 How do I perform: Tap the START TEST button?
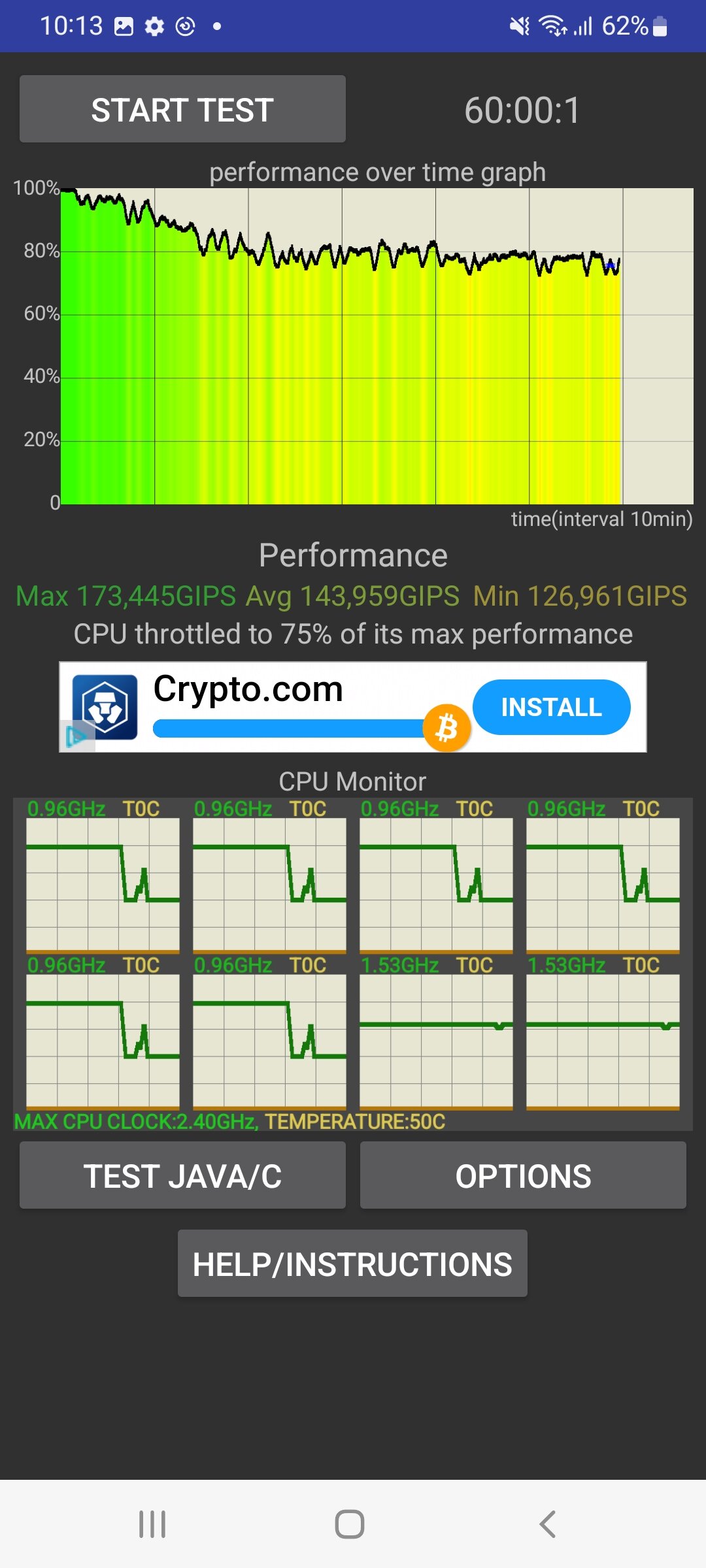pos(182,109)
